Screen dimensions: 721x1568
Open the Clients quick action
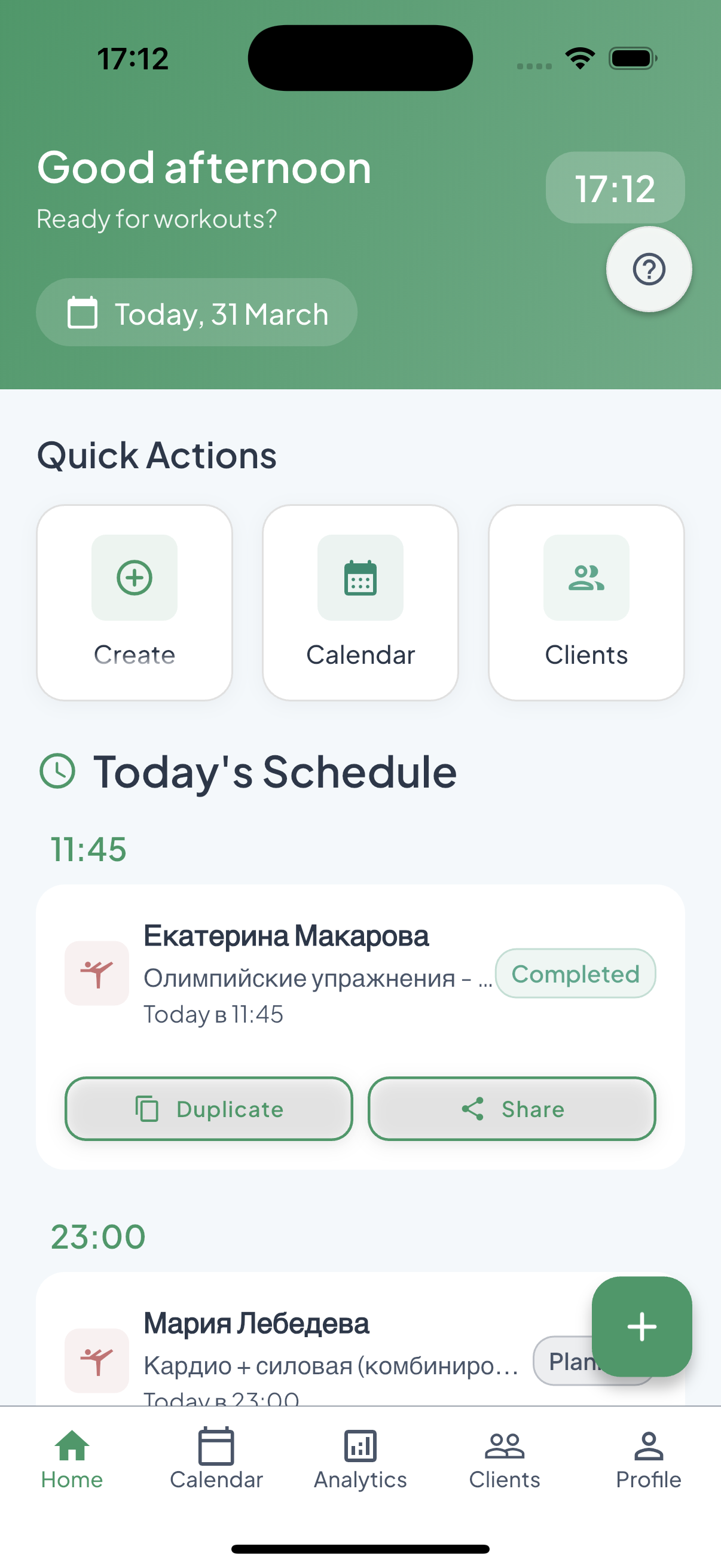point(586,603)
